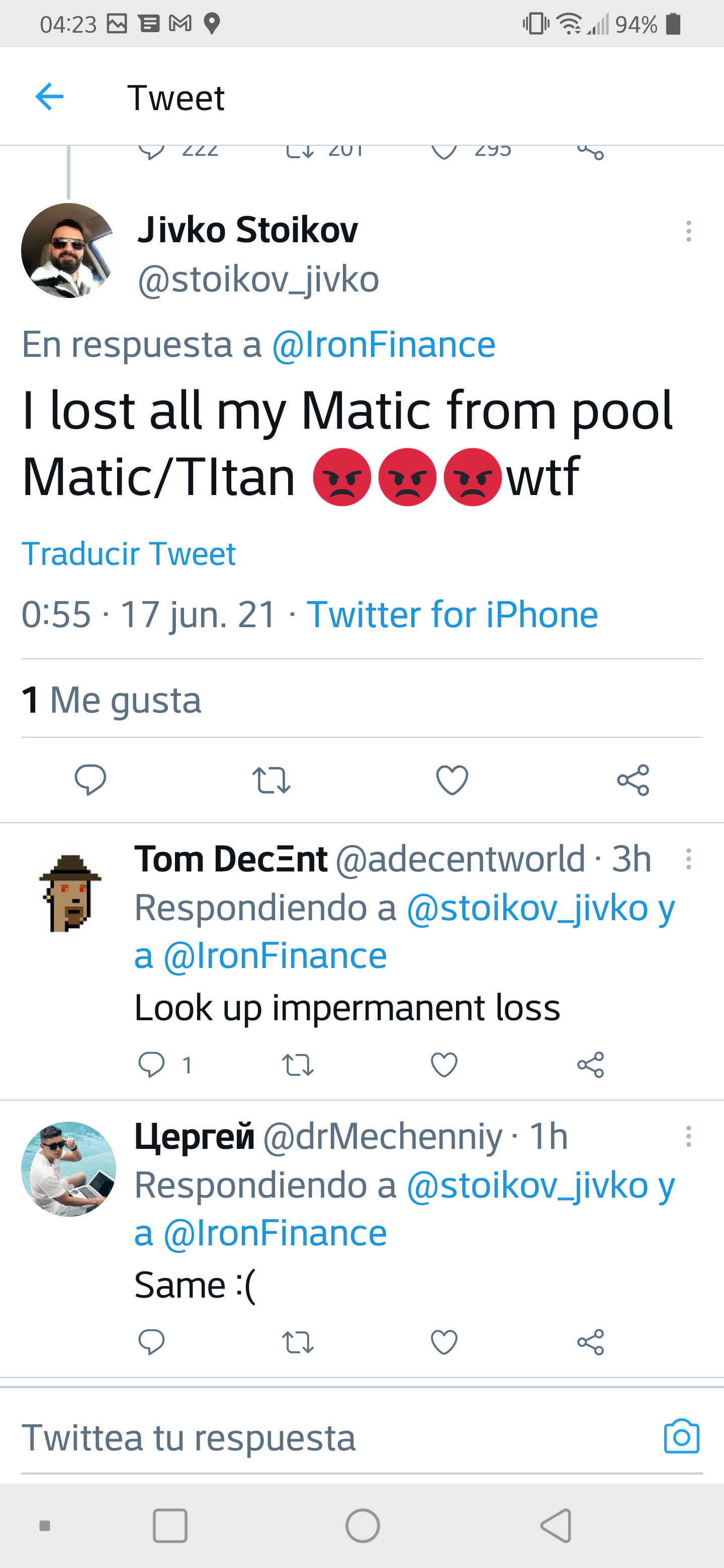The image size is (724, 1568).
Task: Like the 'Same :(' reply
Action: 444,1342
